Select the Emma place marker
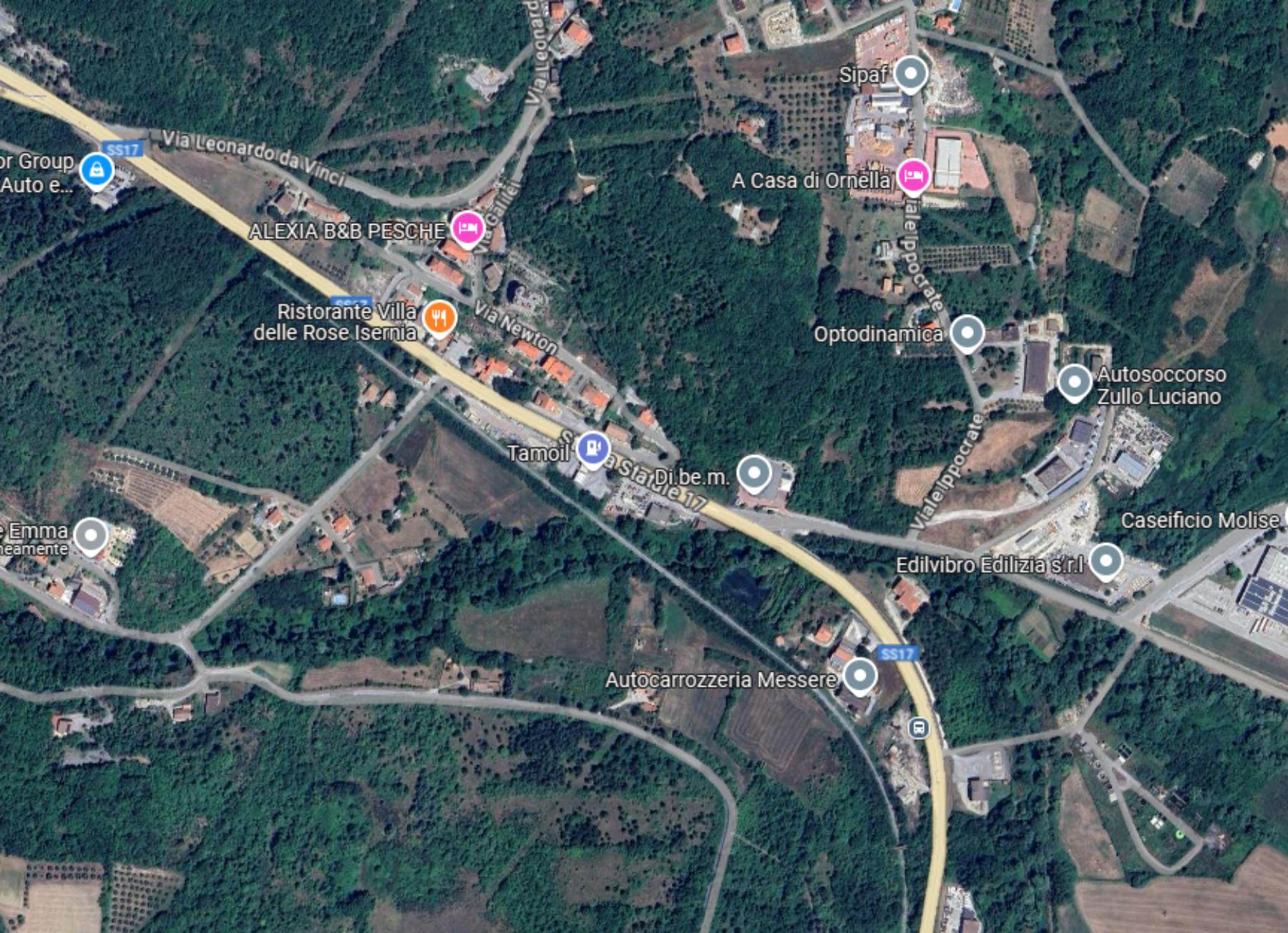This screenshot has width=1288, height=933. point(91,535)
